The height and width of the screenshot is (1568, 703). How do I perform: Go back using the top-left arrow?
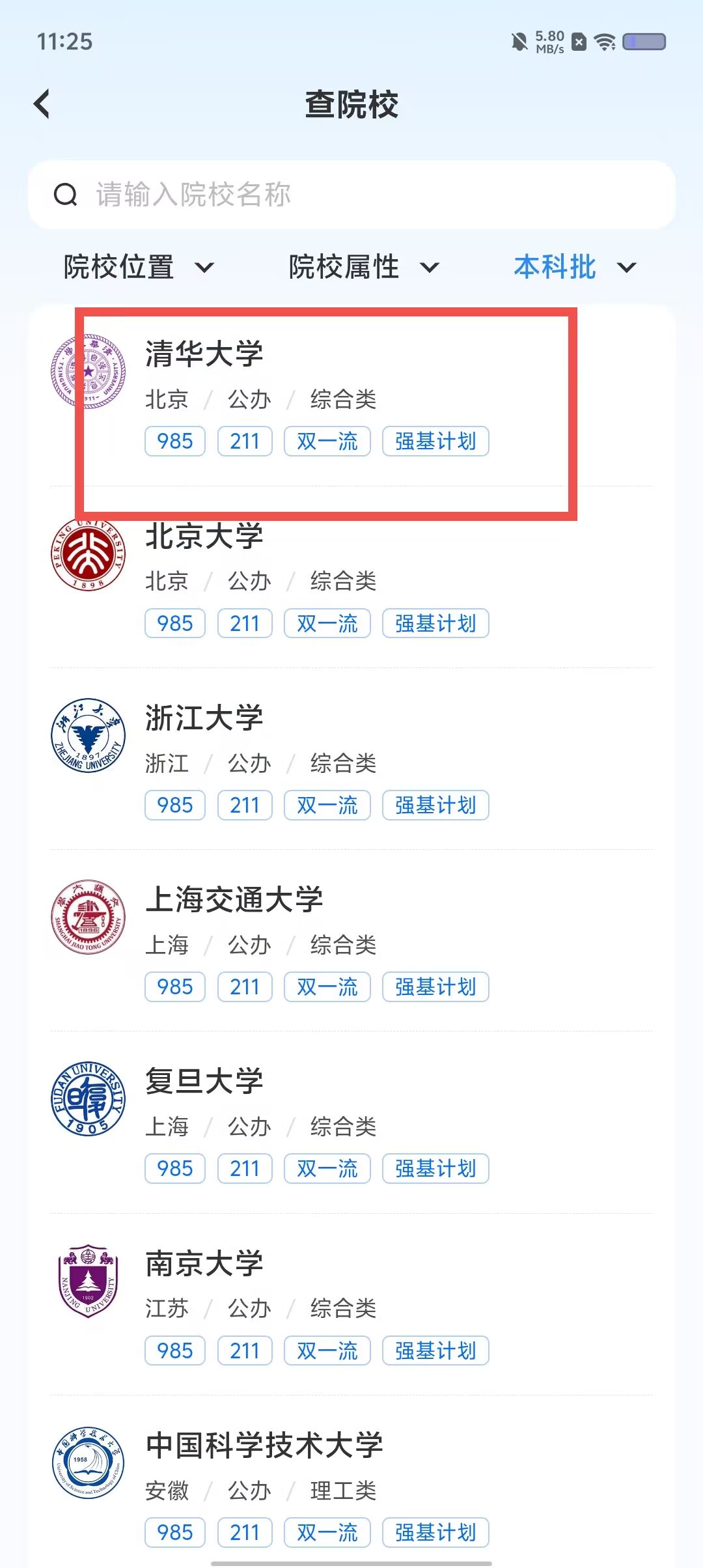click(42, 104)
